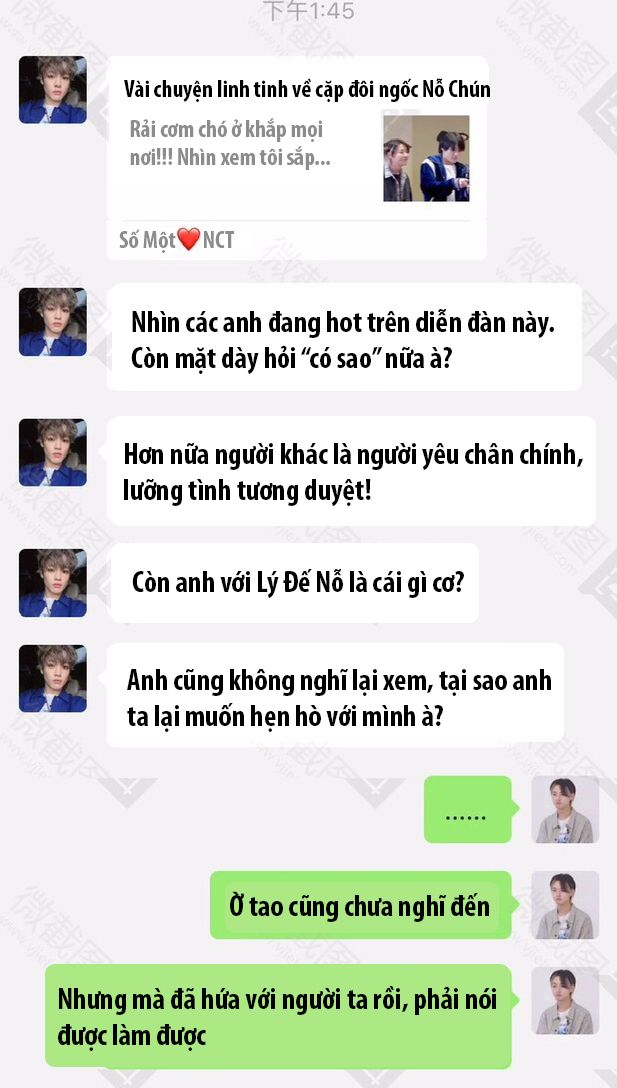Open the sender's avatar next to "Ờ tao cũng chưa nghĩ đến"
This screenshot has width=617, height=1088.
(565, 905)
